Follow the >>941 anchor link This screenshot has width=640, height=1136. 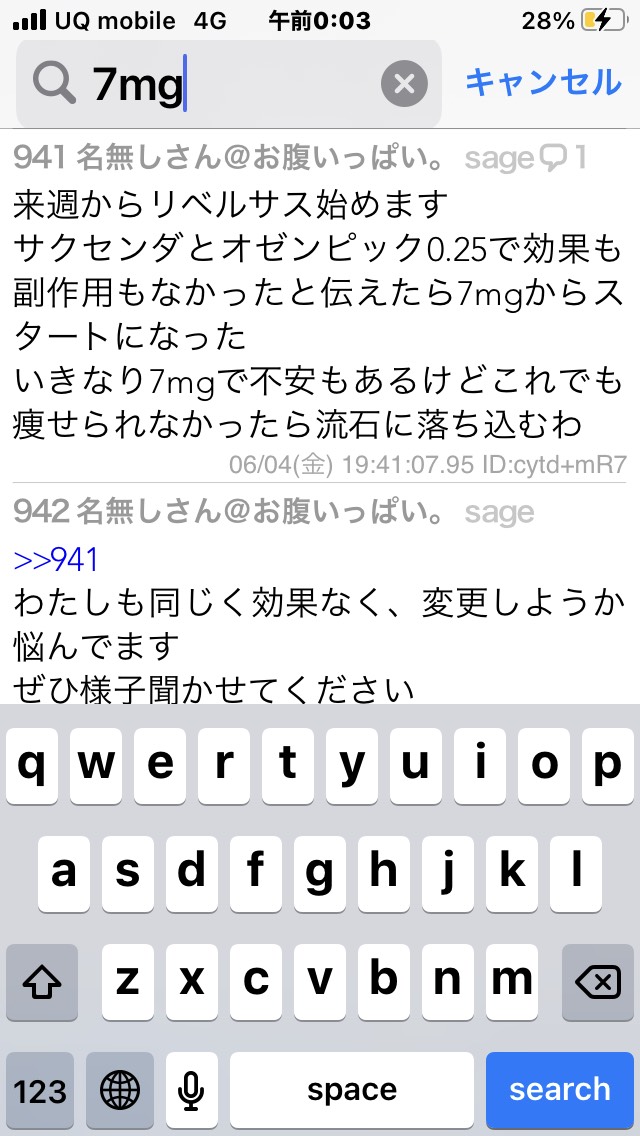point(56,559)
